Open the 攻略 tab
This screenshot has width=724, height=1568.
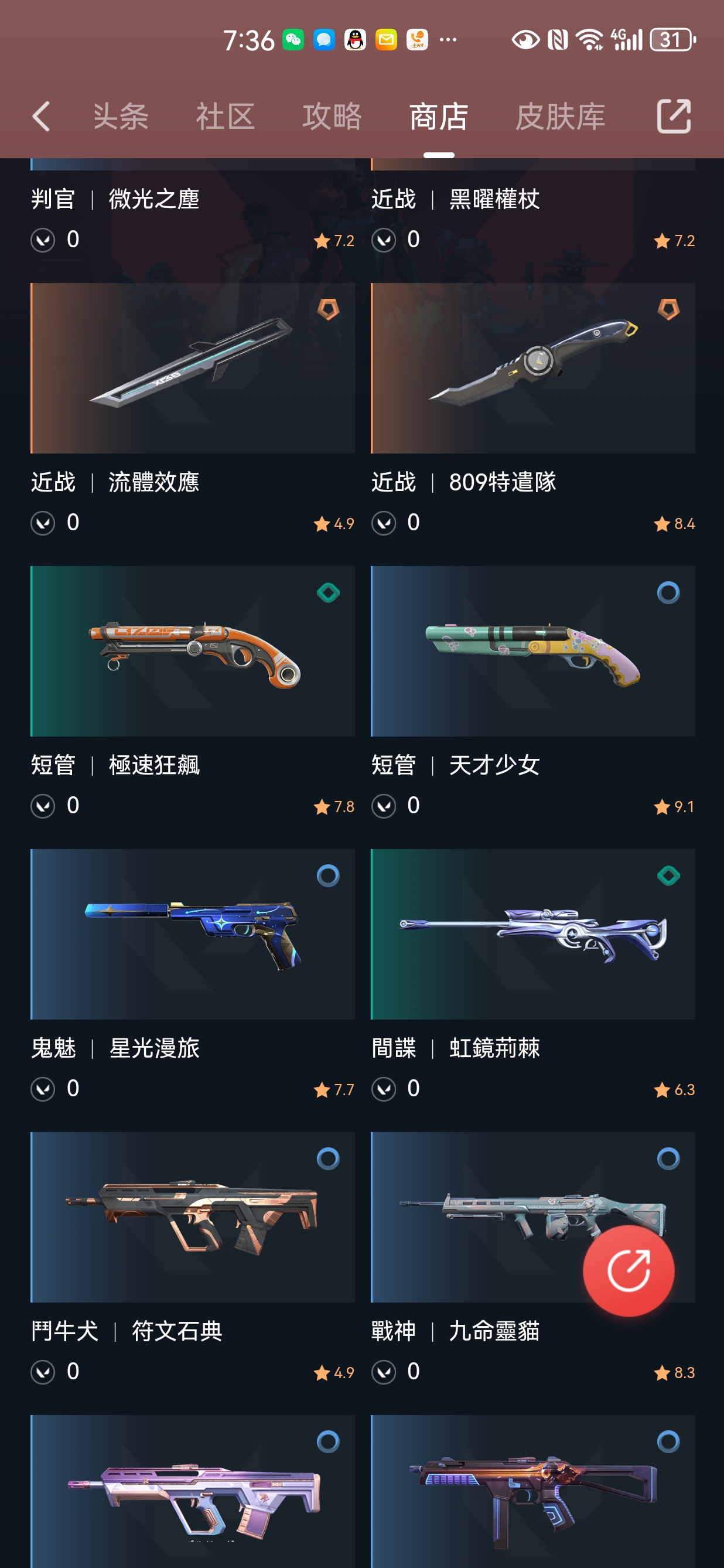[332, 116]
